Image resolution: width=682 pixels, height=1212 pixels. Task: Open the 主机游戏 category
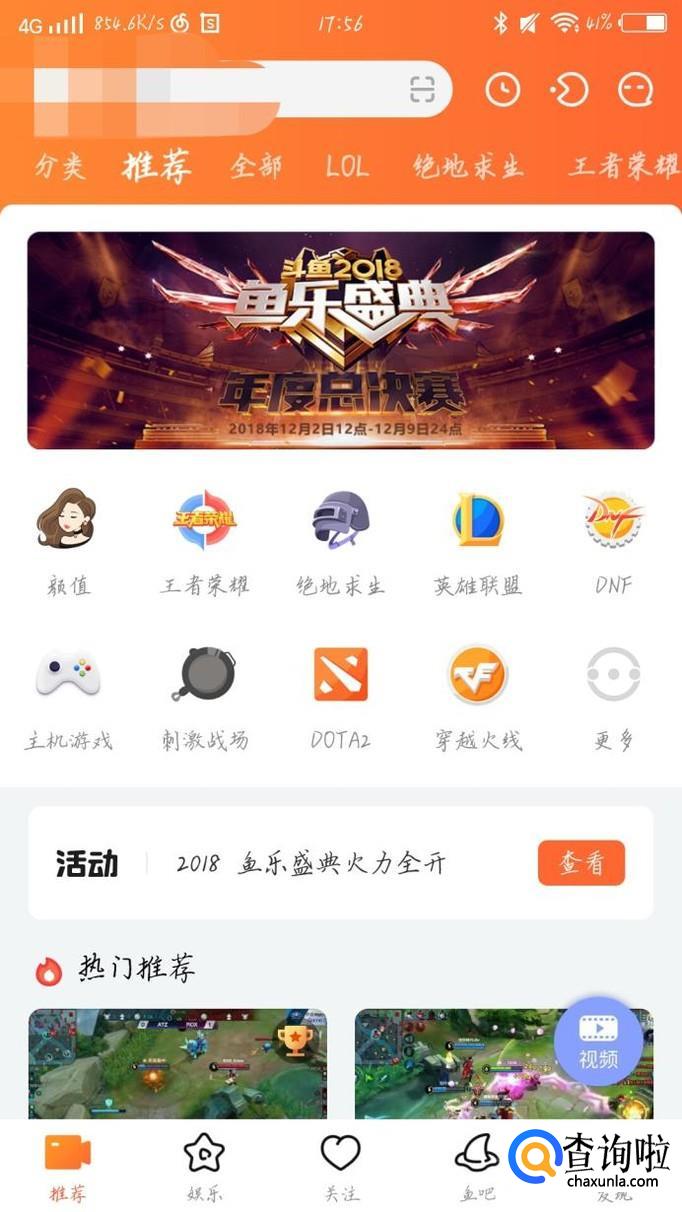(68, 696)
